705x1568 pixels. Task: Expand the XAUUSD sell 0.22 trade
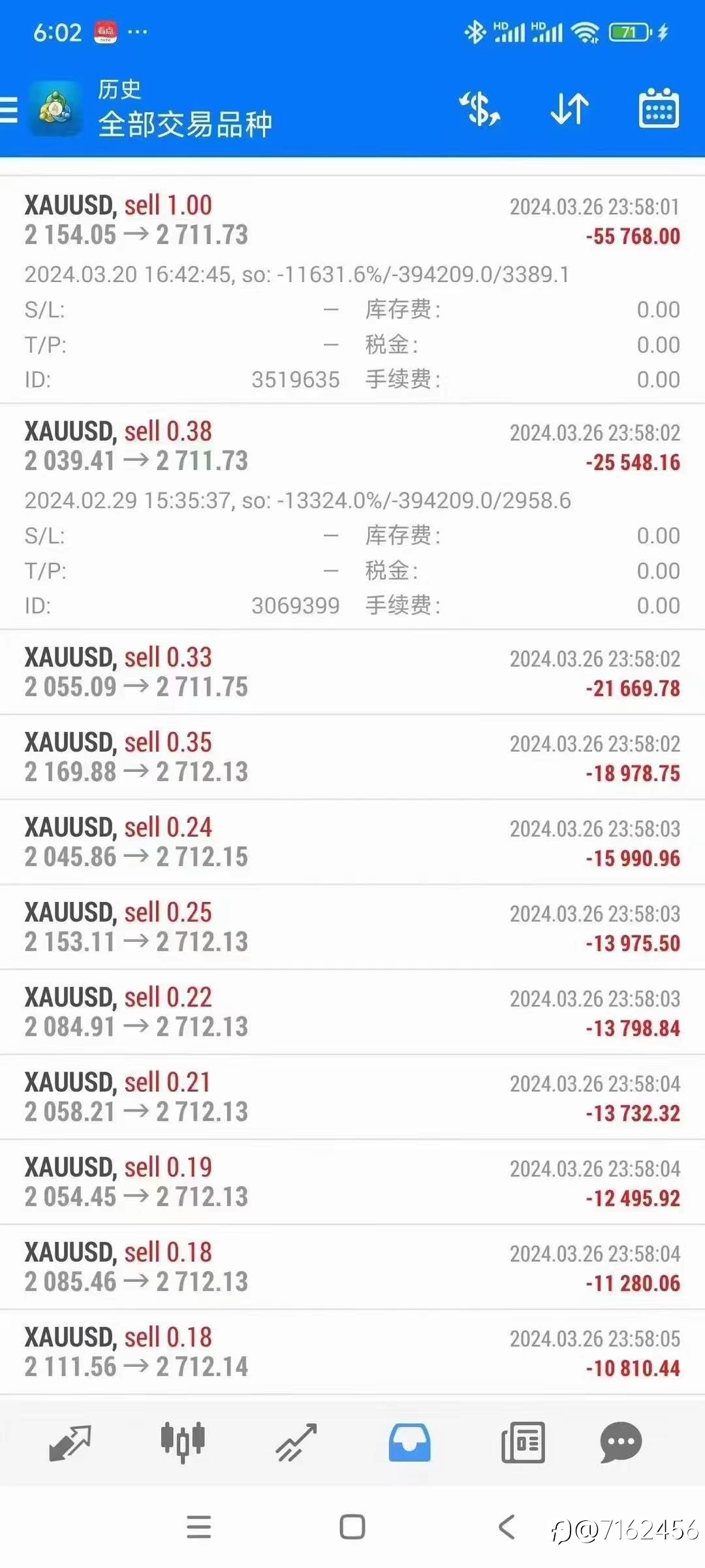click(x=352, y=1012)
